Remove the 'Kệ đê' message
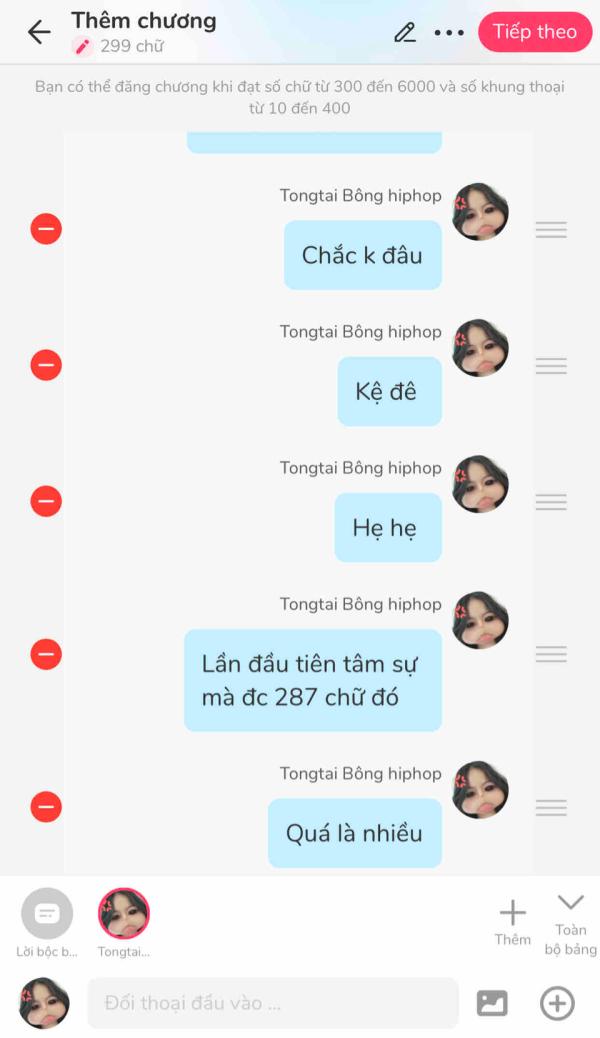Image resolution: width=600 pixels, height=1038 pixels. pos(46,365)
